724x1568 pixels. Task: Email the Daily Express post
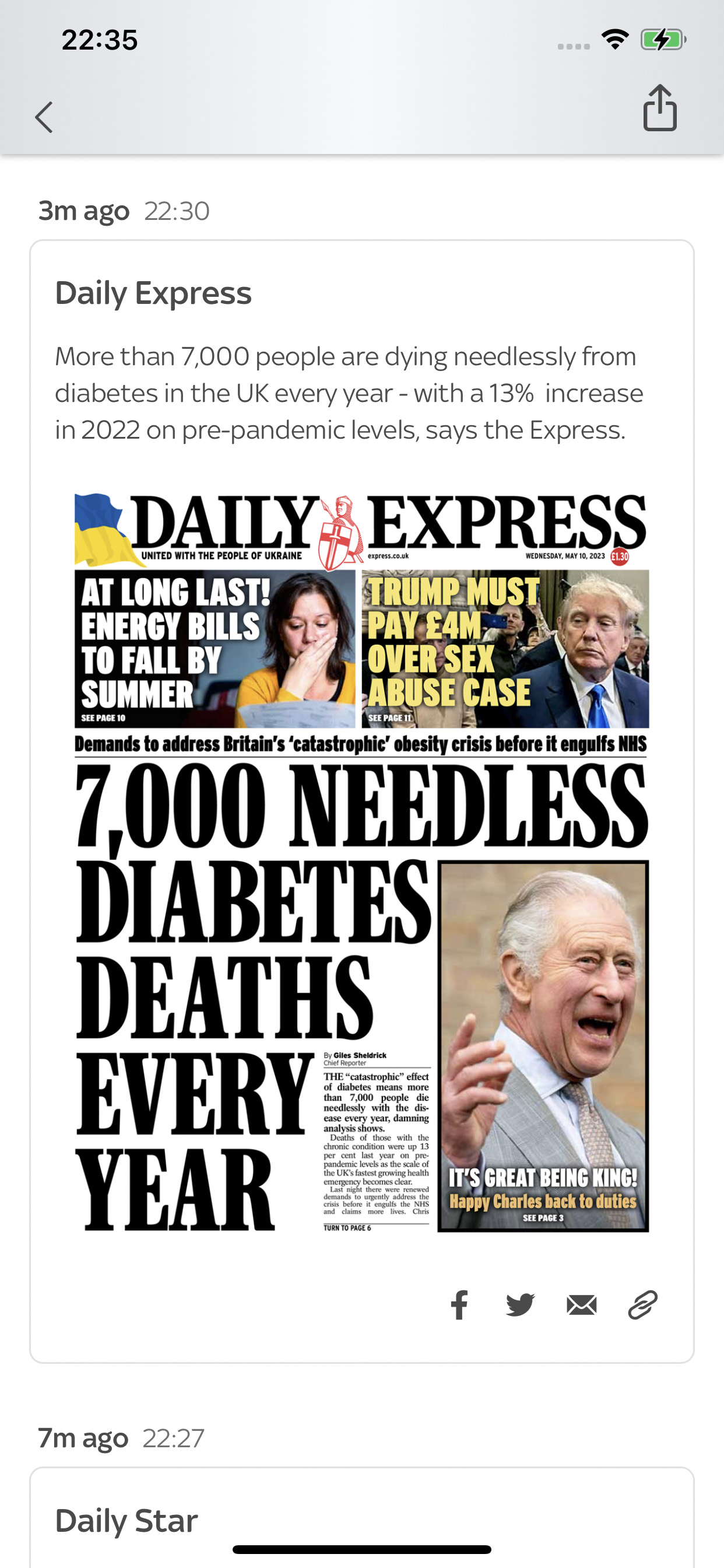tap(582, 1305)
